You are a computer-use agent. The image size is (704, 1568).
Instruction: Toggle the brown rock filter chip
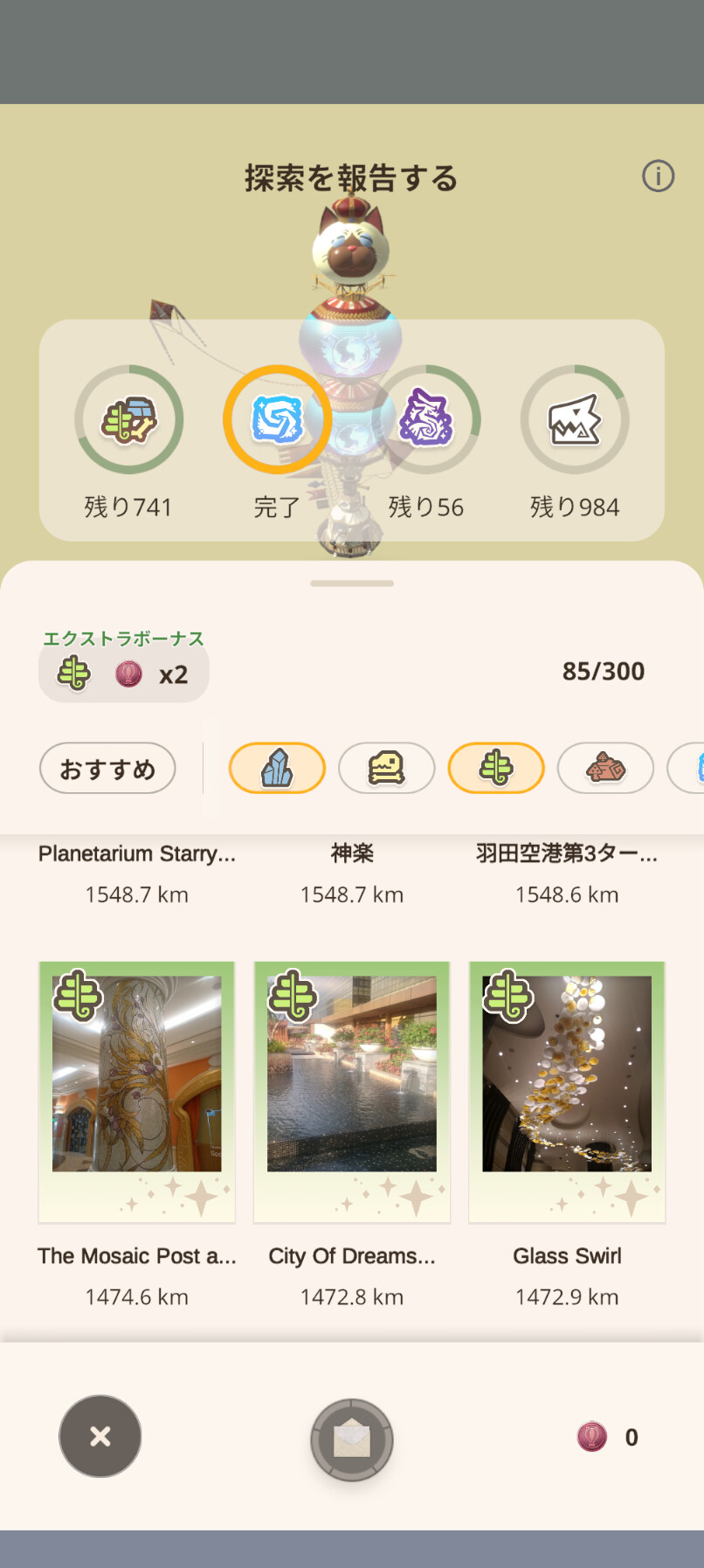coord(605,769)
